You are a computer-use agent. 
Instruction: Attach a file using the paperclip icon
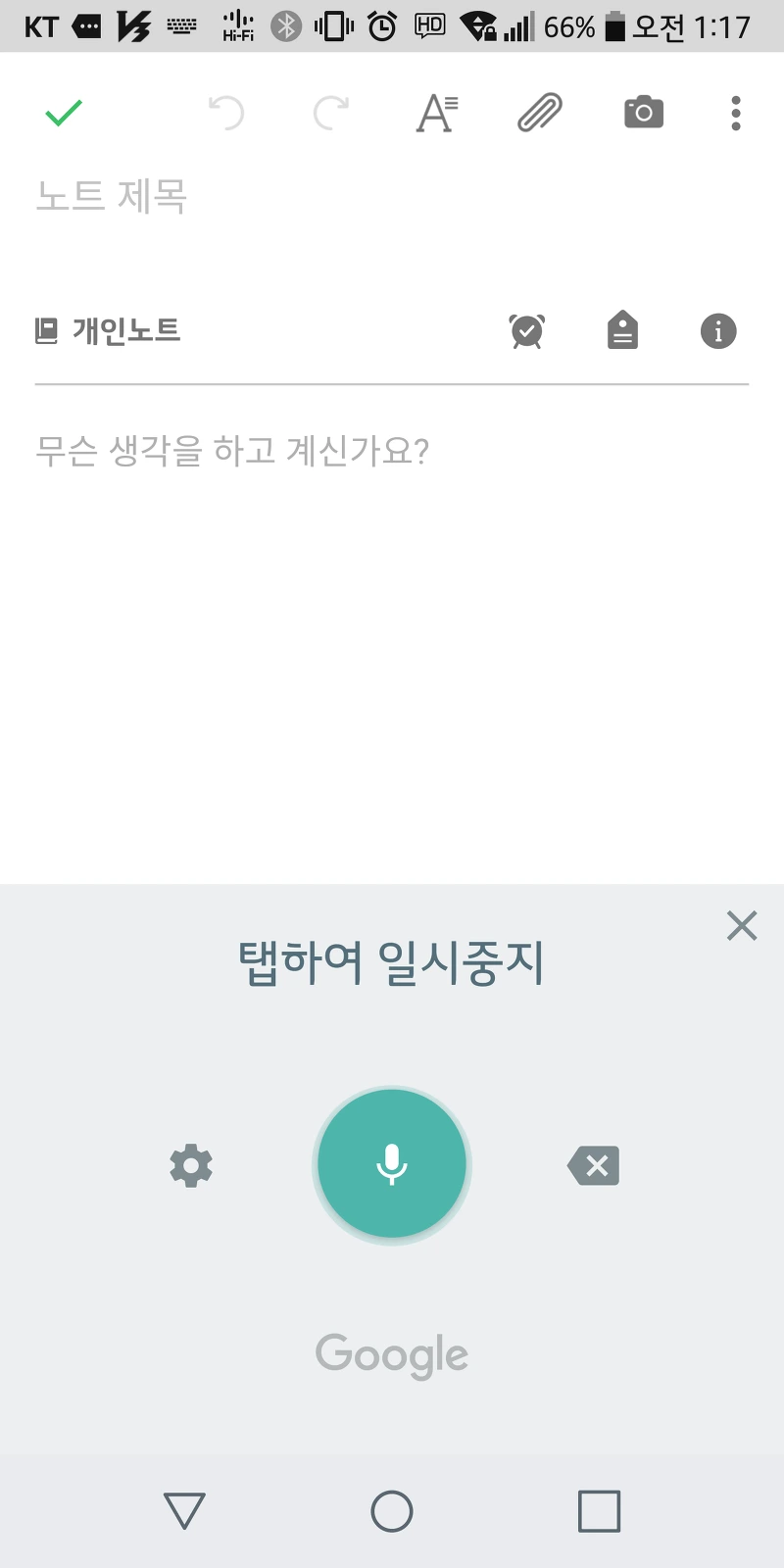tap(538, 113)
